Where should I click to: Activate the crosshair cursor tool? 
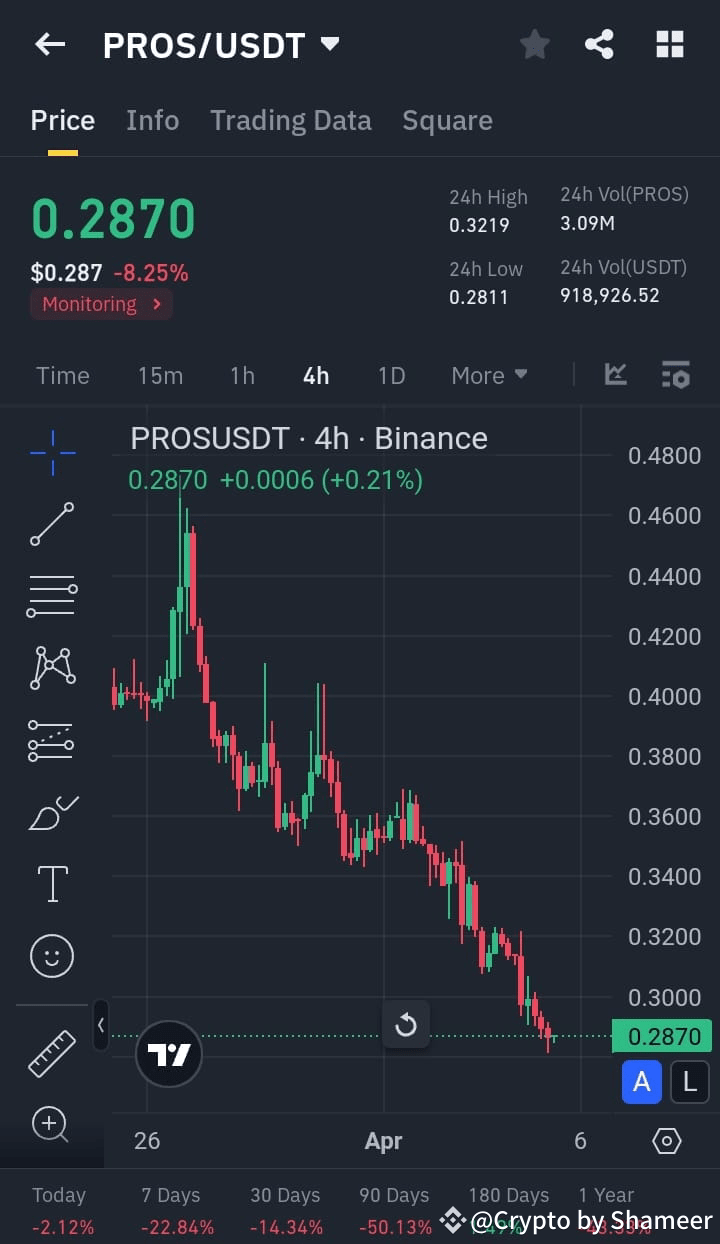[50, 452]
